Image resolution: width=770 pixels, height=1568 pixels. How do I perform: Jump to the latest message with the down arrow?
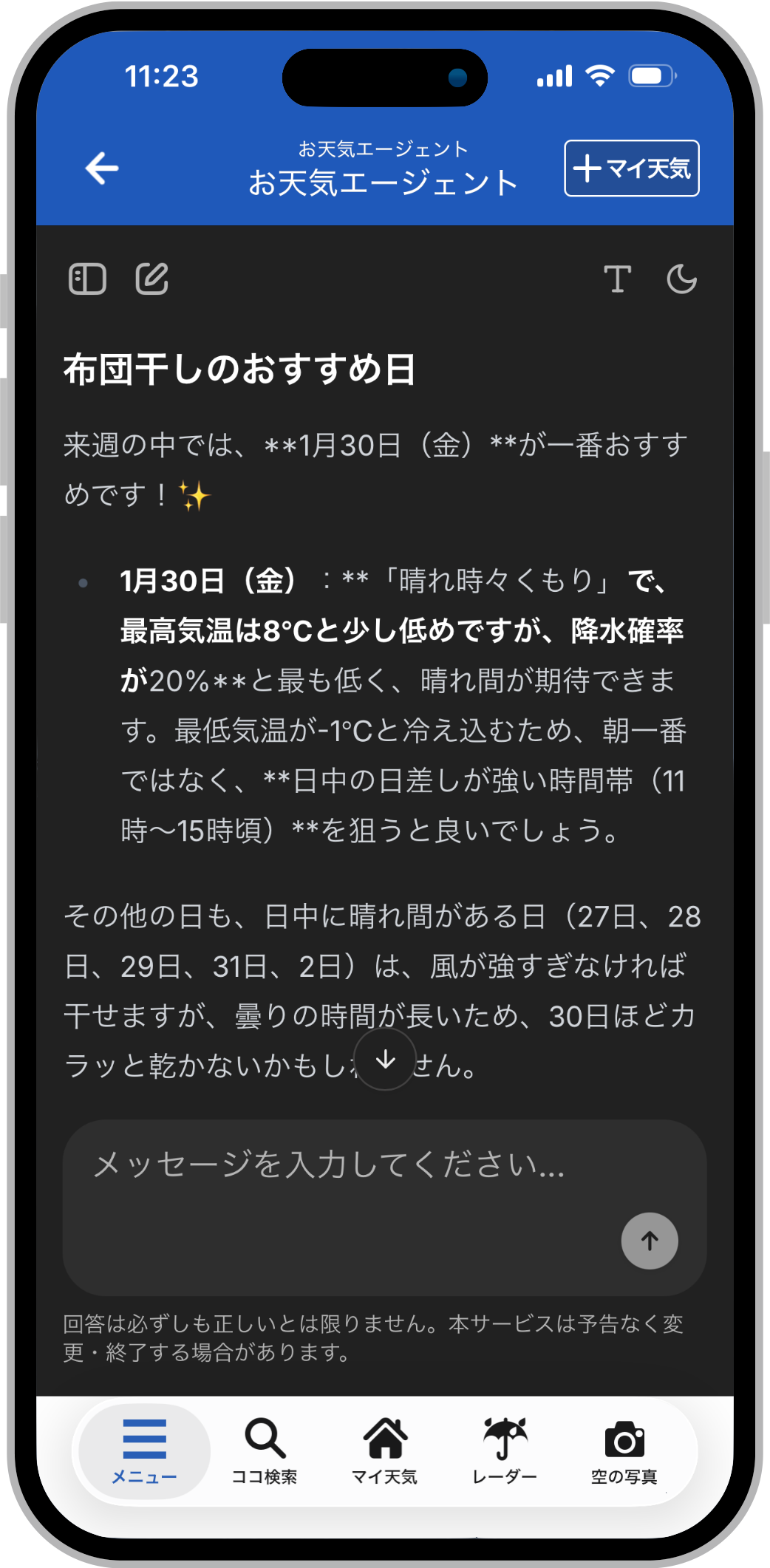[x=385, y=1060]
